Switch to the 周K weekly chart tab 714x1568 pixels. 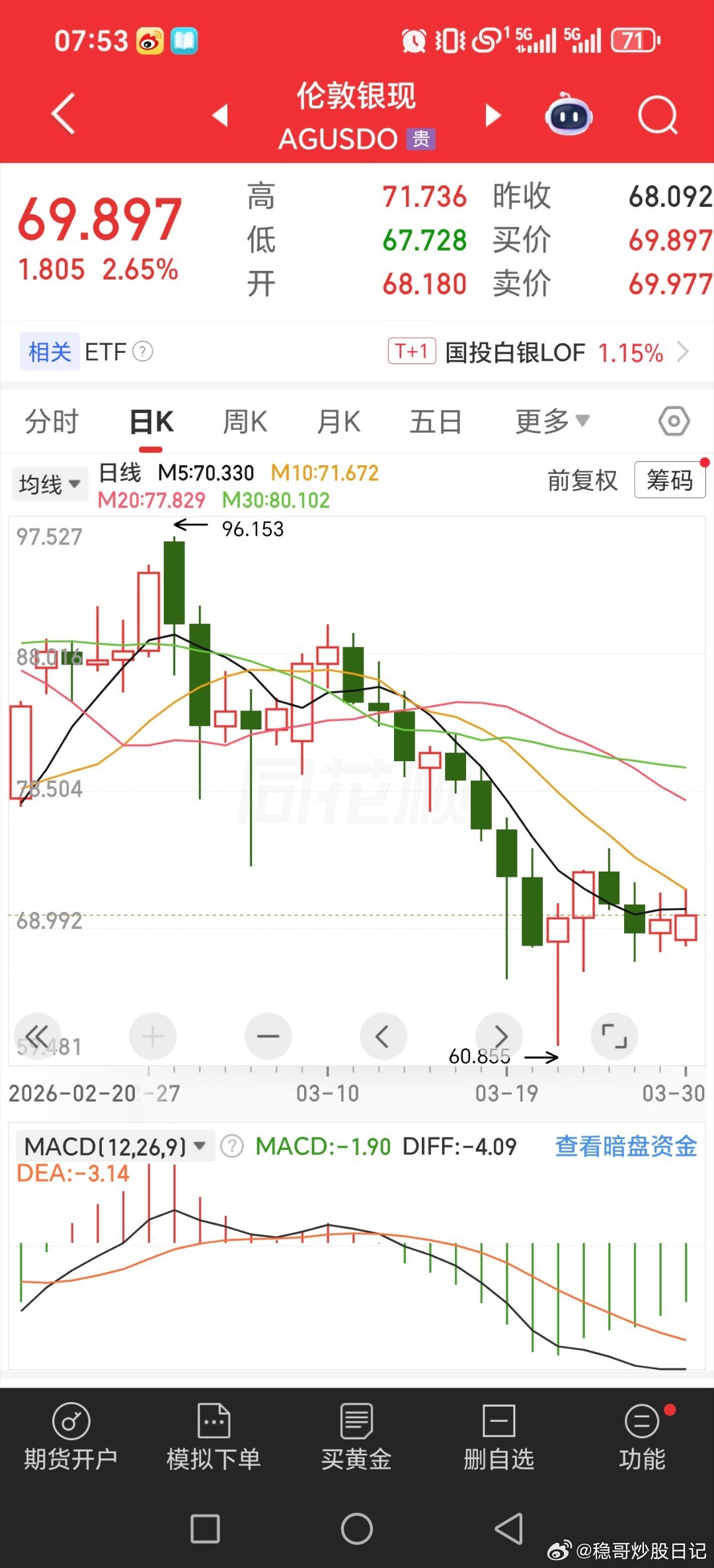(x=245, y=420)
